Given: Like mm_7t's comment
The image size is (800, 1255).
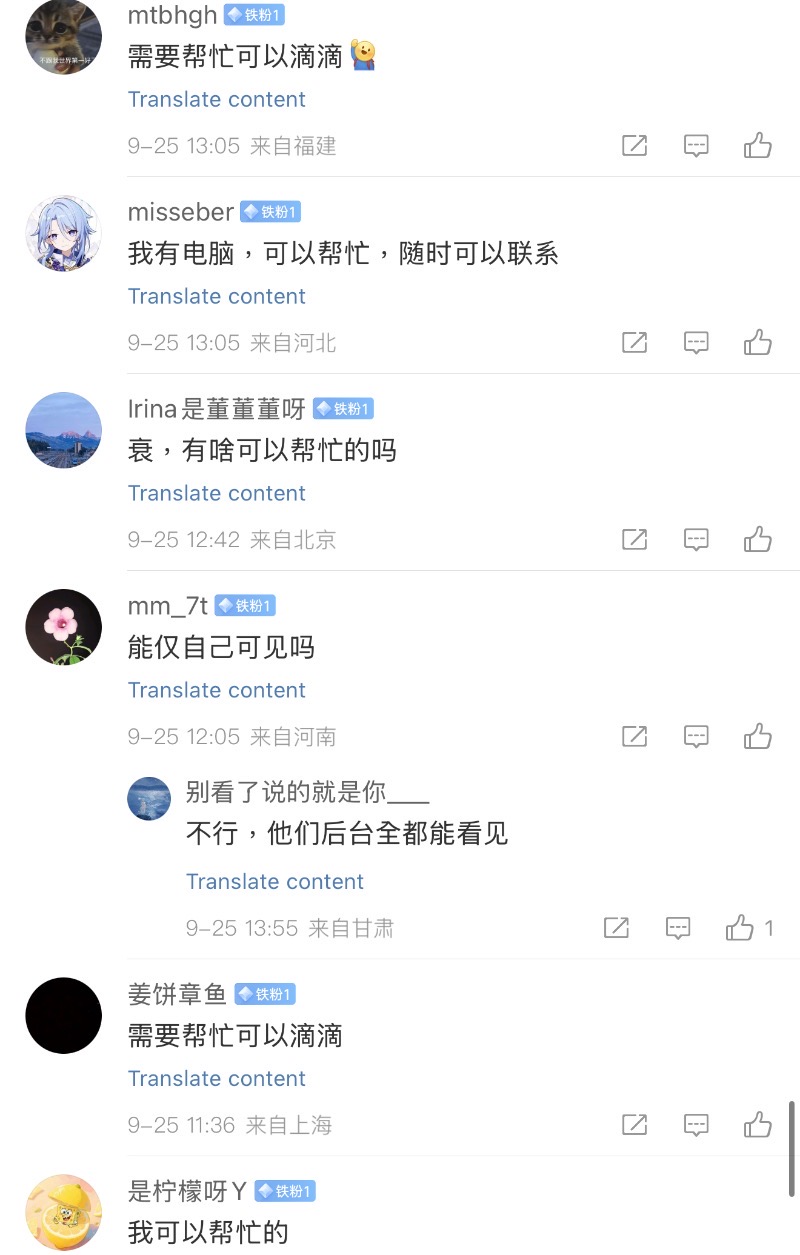Looking at the screenshot, I should tap(758, 737).
